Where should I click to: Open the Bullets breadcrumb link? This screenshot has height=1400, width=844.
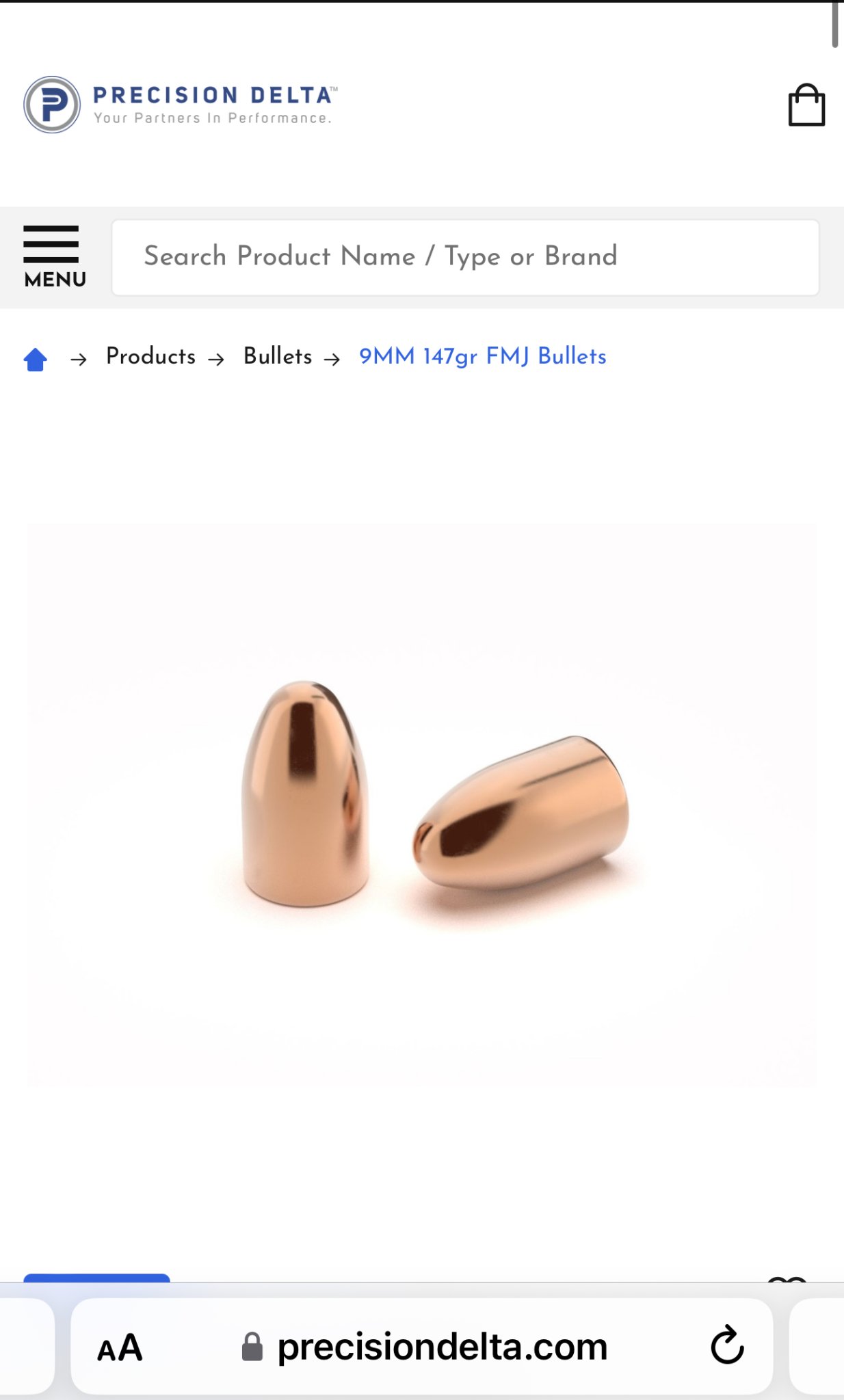pyautogui.click(x=278, y=356)
